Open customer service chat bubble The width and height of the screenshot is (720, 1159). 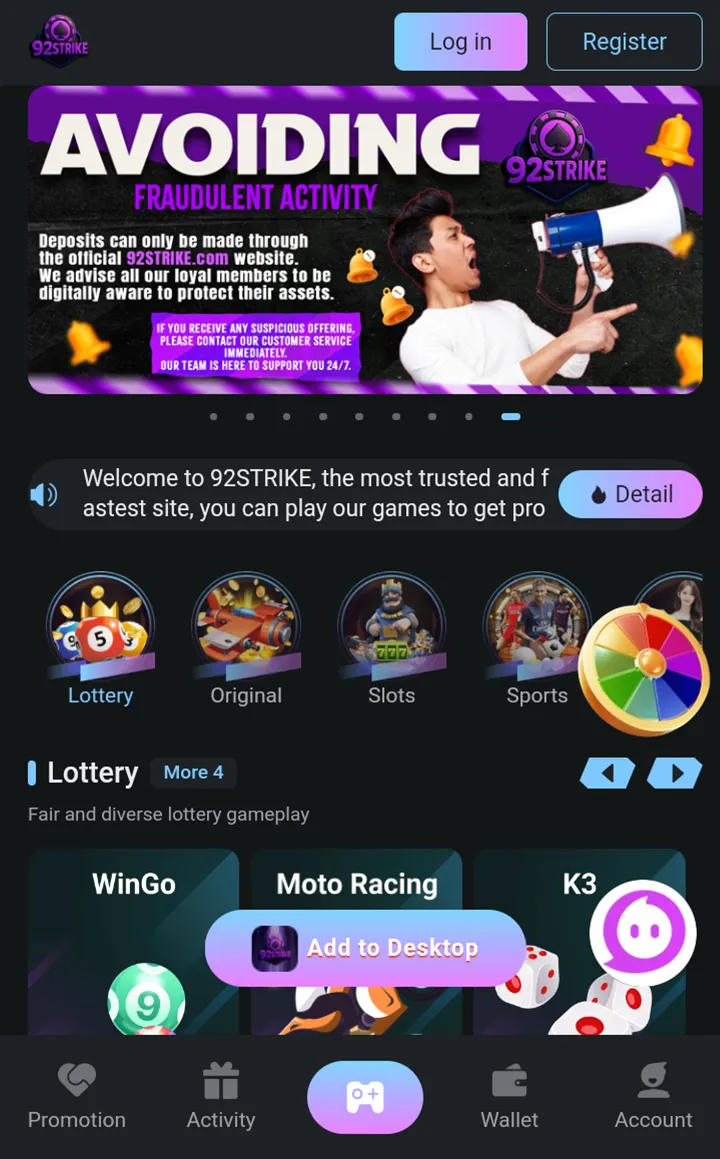[x=642, y=933]
